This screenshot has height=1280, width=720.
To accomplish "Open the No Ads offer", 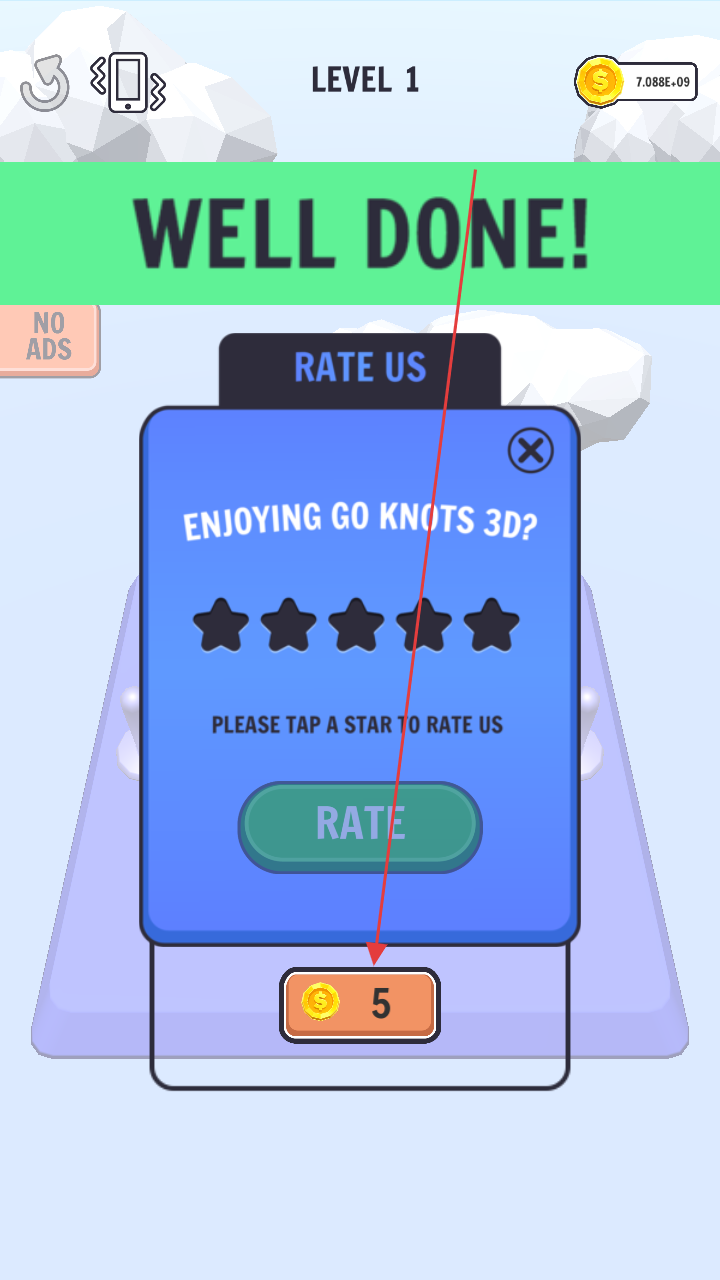I will click(x=49, y=338).
